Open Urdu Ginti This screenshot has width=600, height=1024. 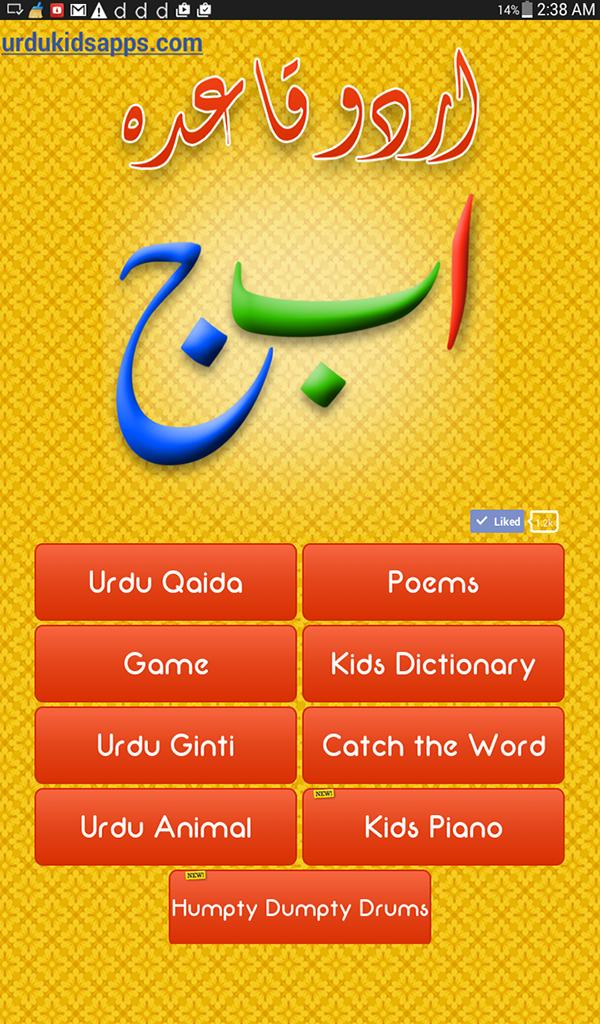(x=165, y=745)
